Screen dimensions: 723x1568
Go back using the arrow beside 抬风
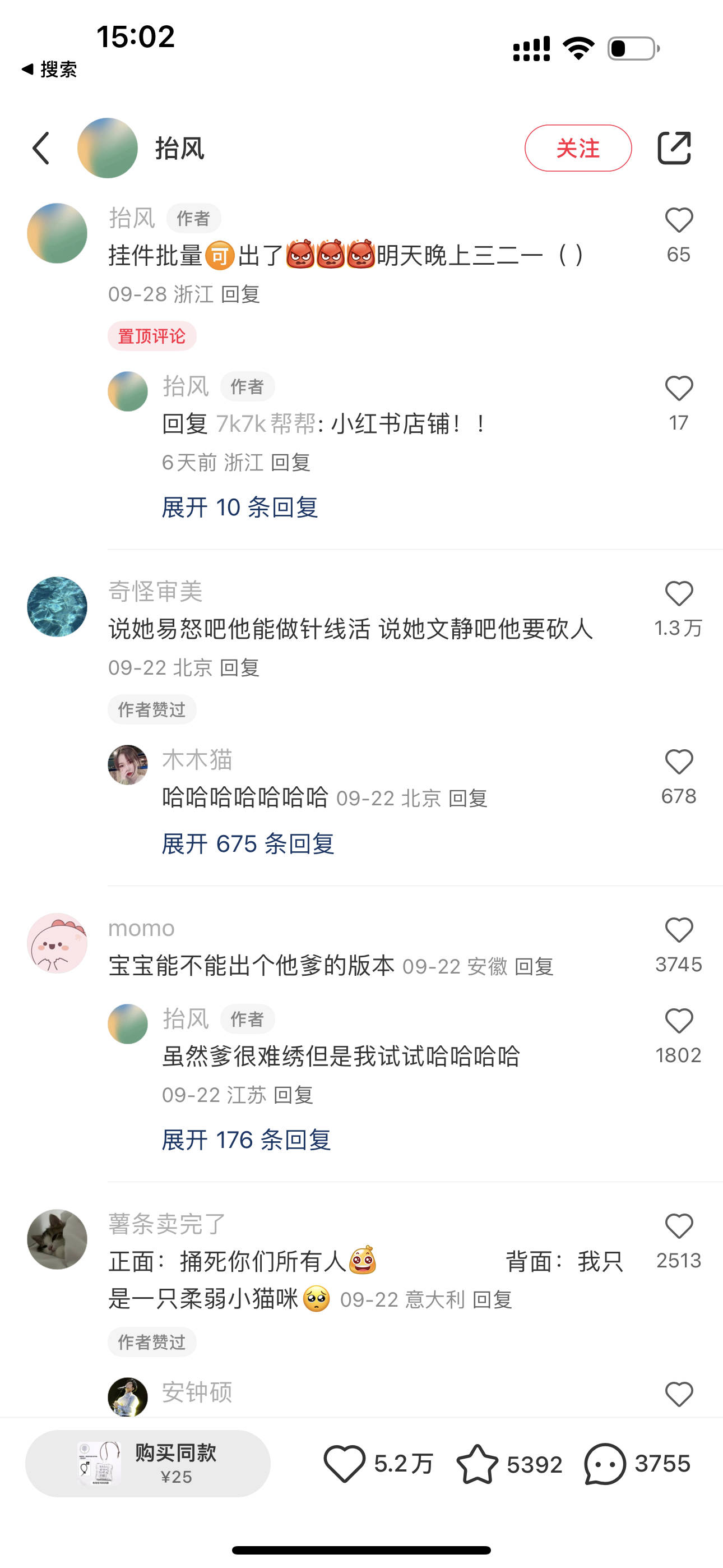(41, 148)
